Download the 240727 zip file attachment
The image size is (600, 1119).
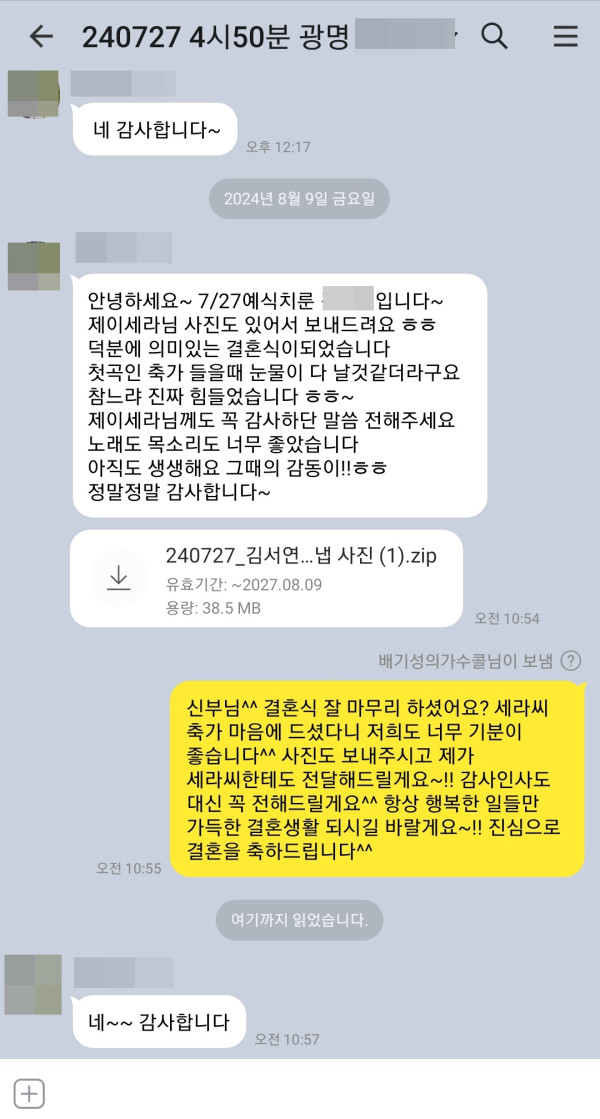tap(119, 578)
